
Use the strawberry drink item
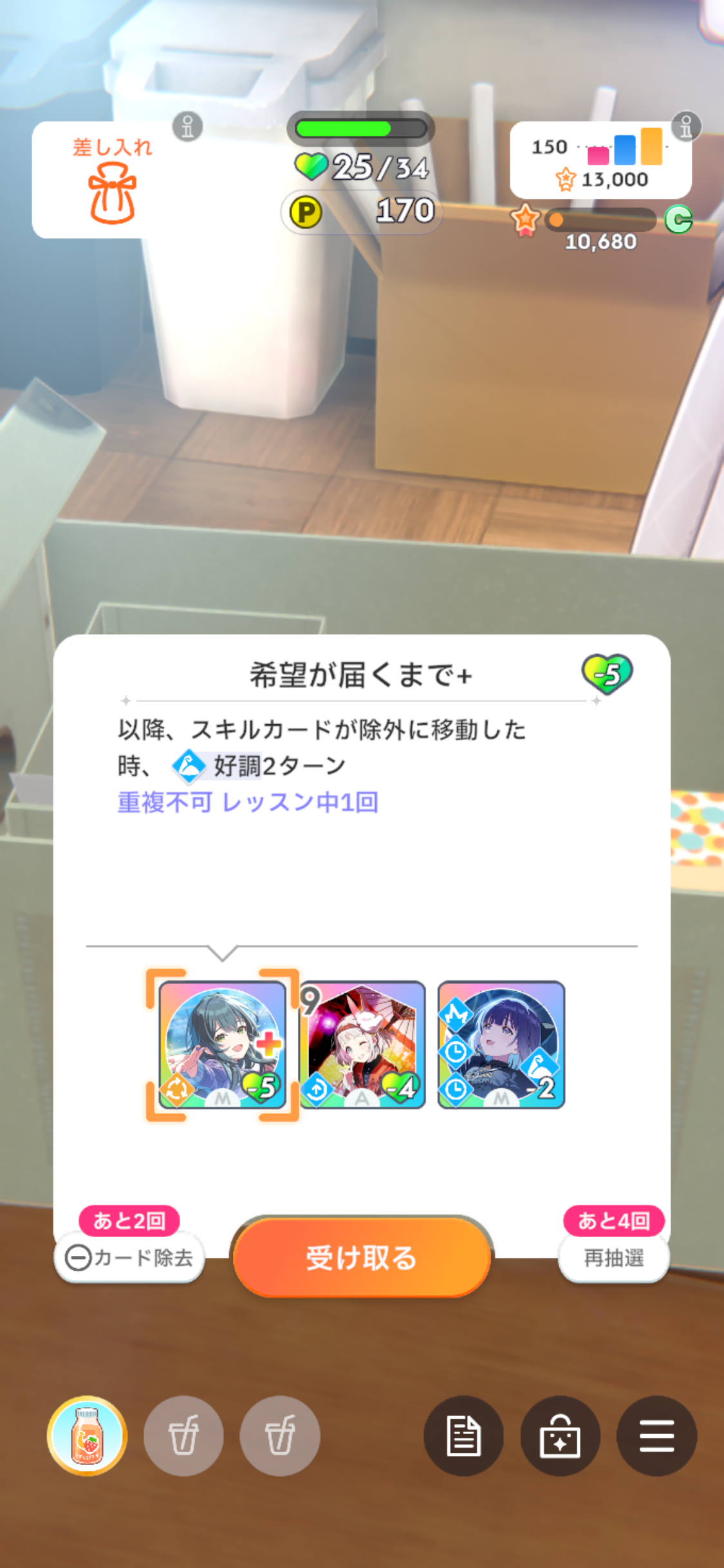87,1435
